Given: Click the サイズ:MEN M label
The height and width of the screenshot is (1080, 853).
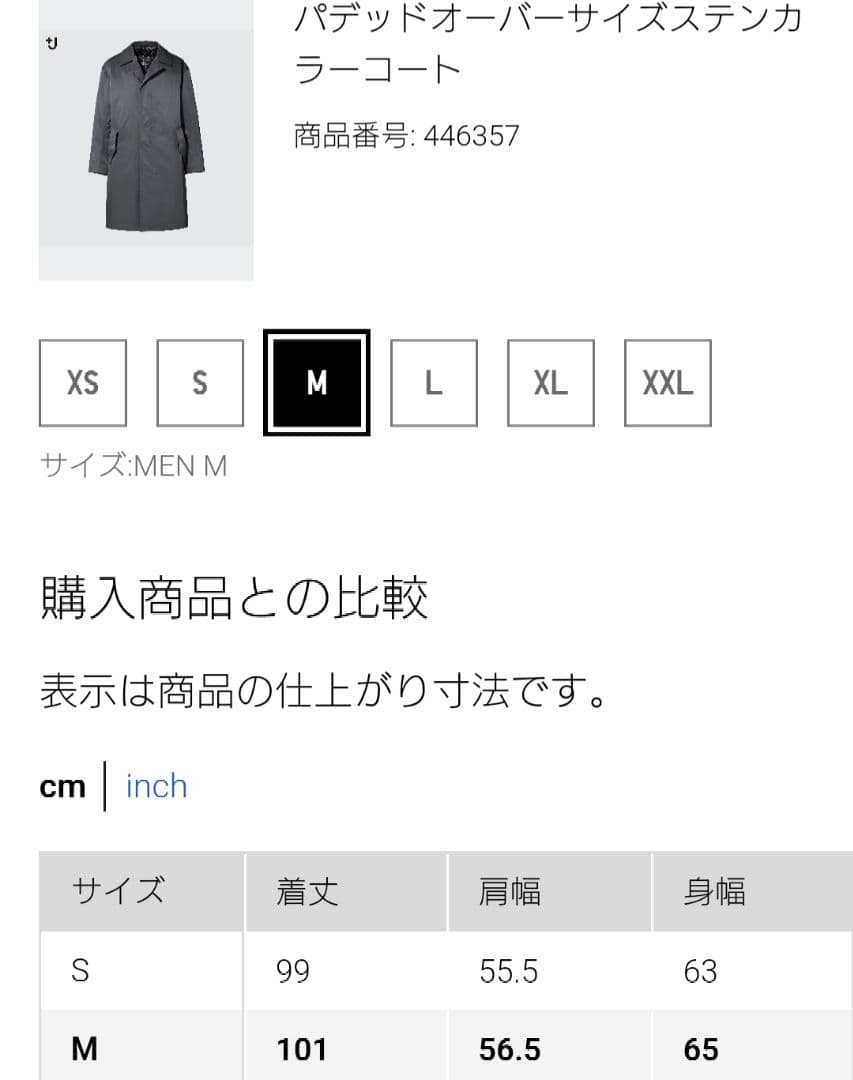Looking at the screenshot, I should [134, 465].
